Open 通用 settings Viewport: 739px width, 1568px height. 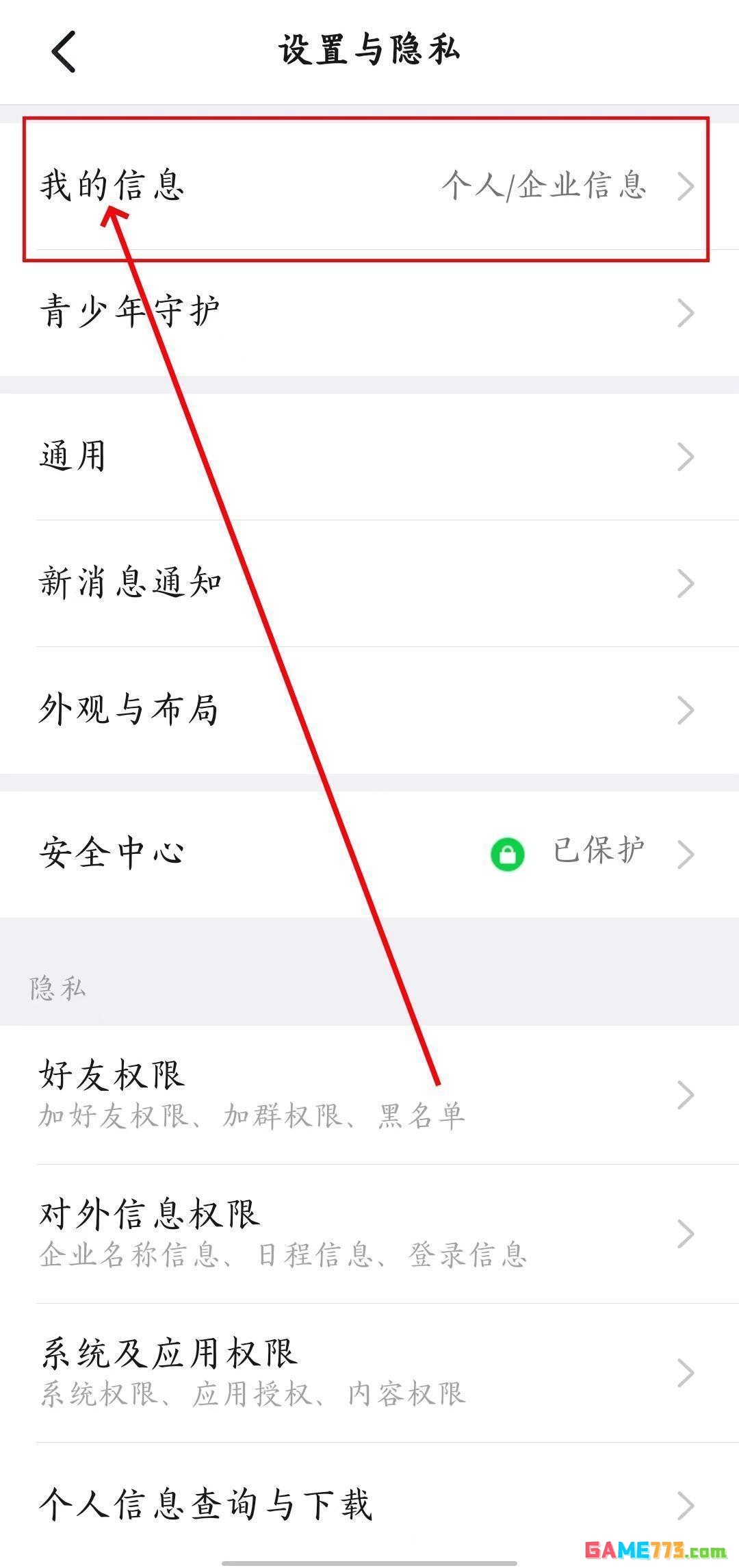369,457
